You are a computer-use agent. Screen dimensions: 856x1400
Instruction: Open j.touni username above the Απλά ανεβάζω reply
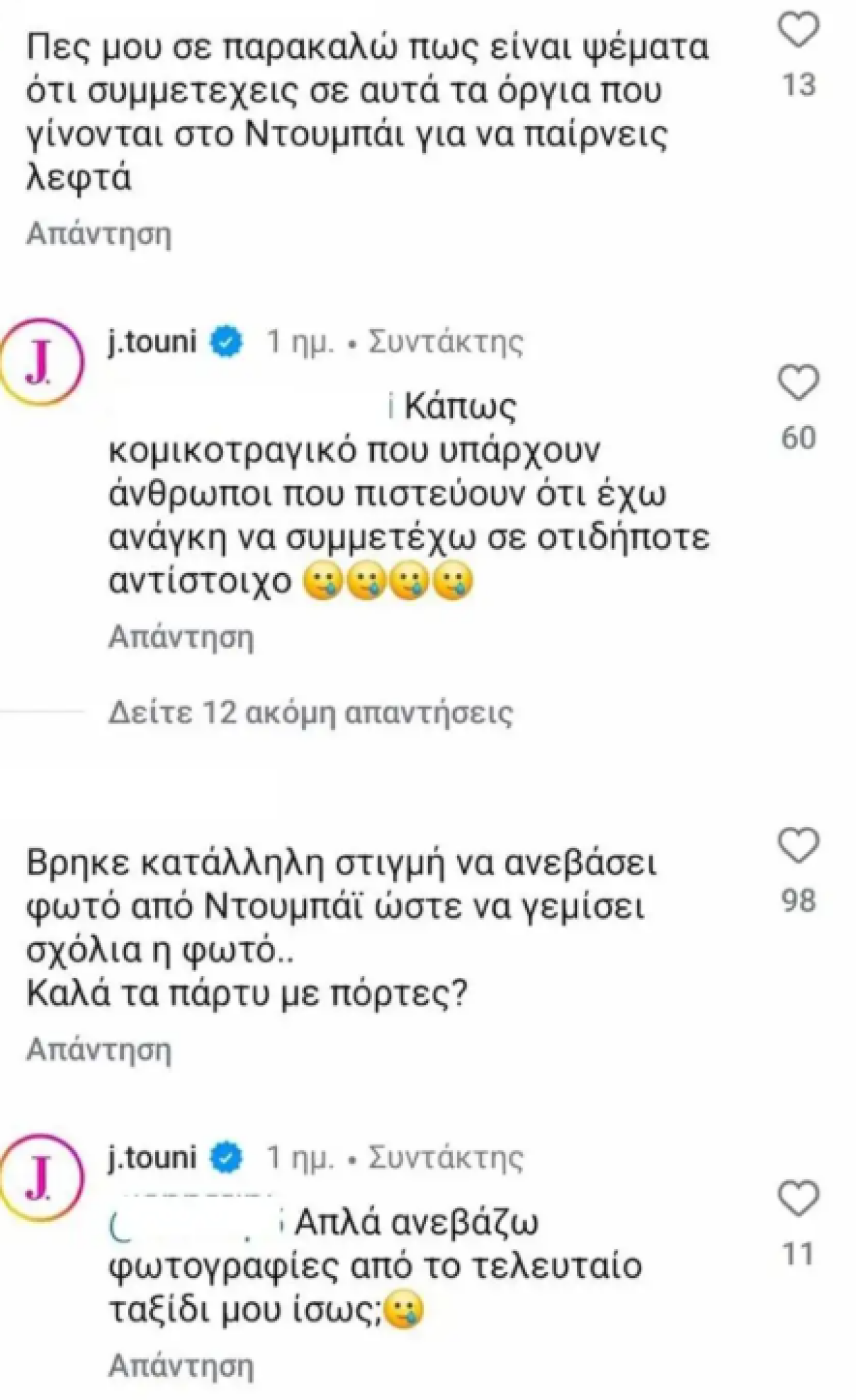pos(152,1157)
